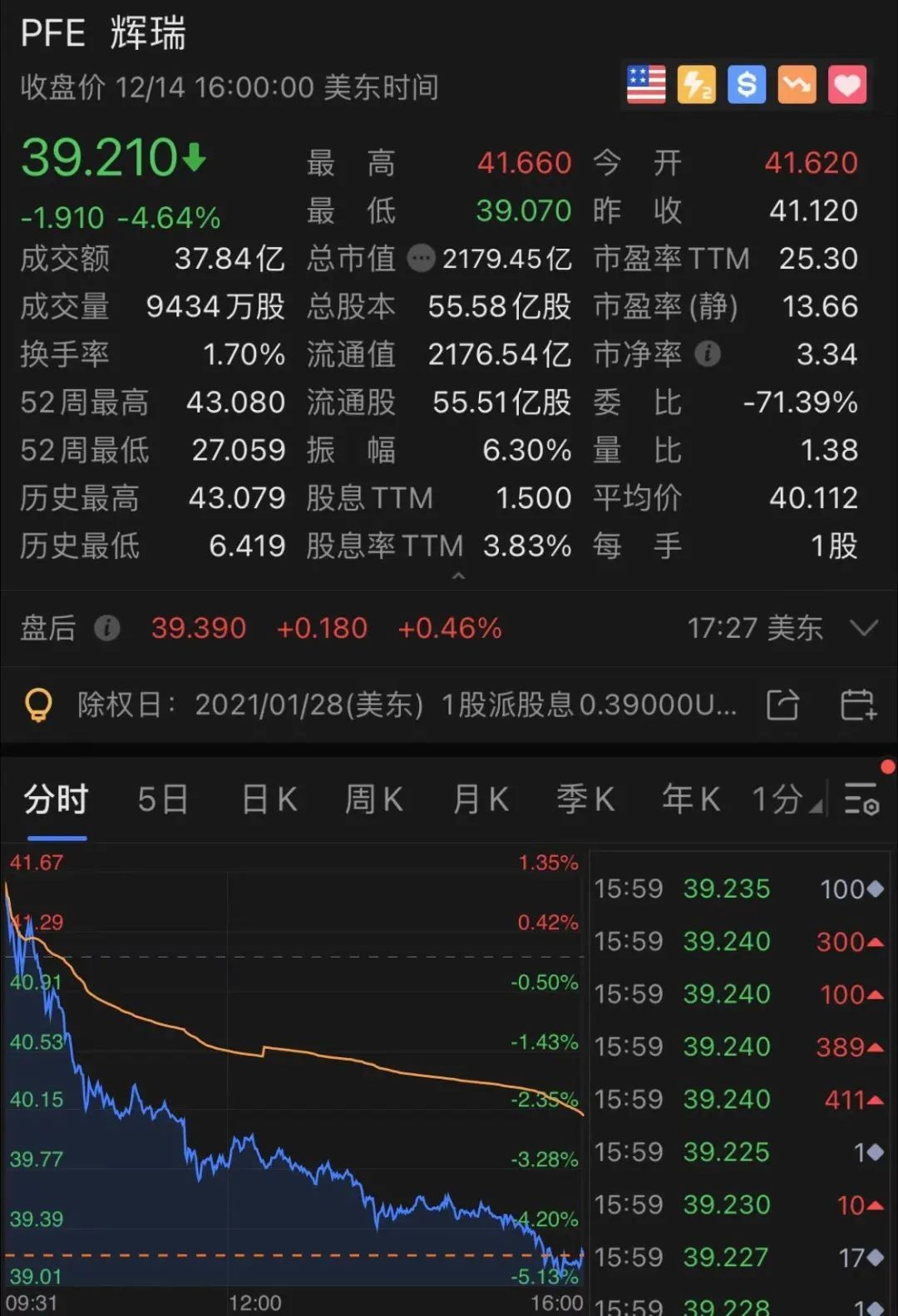The height and width of the screenshot is (1316, 898).
Task: Show info about 盘后 trading
Action: pyautogui.click(x=106, y=628)
